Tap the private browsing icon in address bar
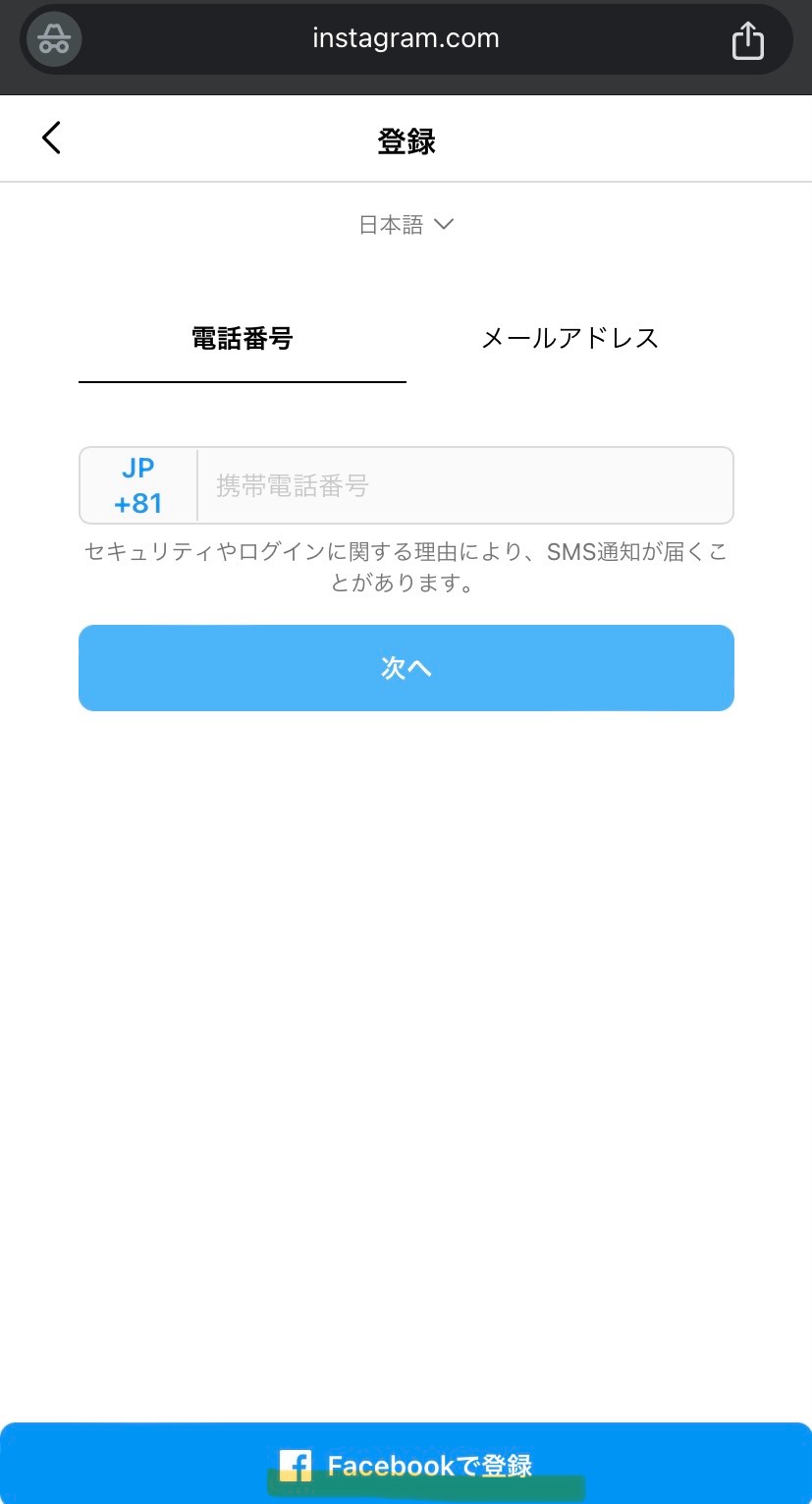812x1504 pixels. point(54,39)
